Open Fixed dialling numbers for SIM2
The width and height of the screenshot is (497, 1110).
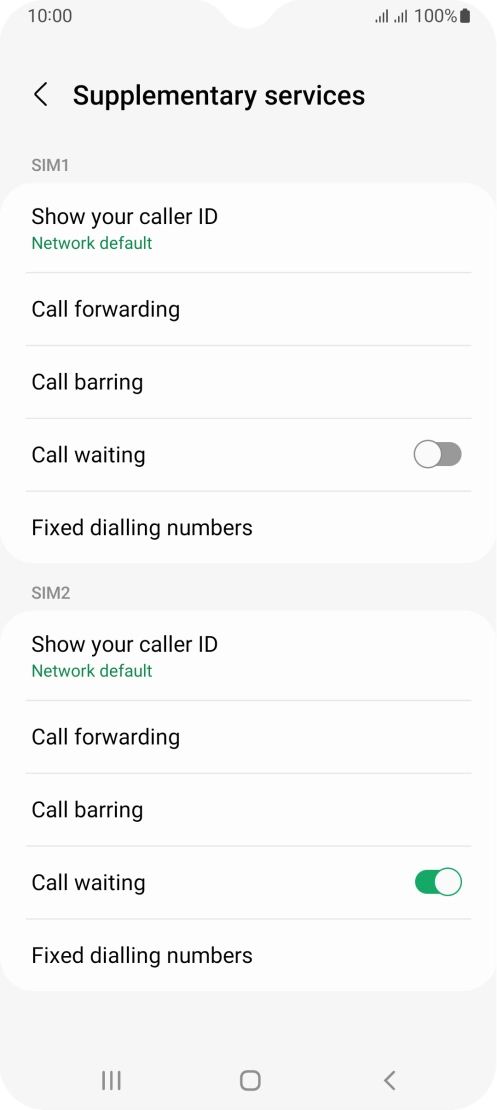pyautogui.click(x=248, y=956)
